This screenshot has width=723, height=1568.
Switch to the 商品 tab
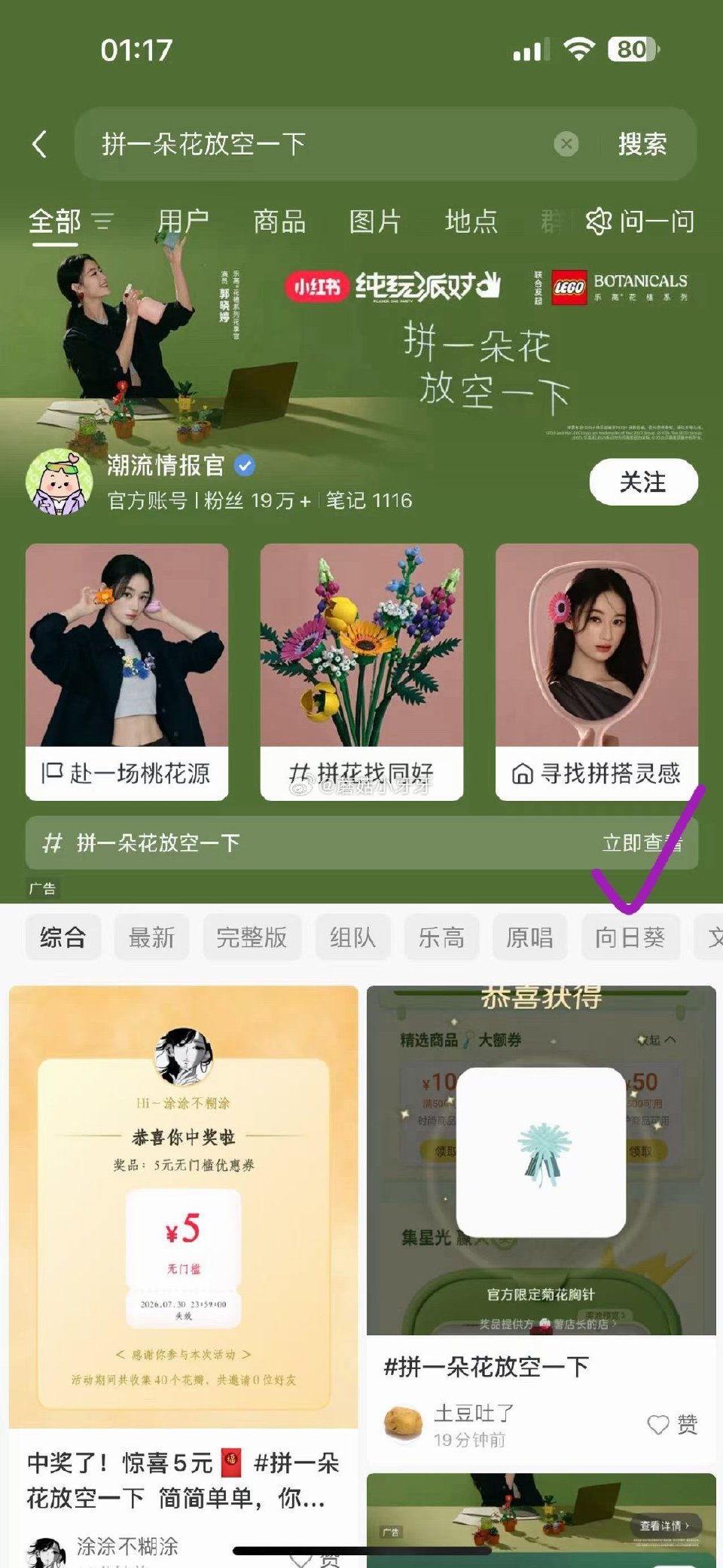pos(279,221)
